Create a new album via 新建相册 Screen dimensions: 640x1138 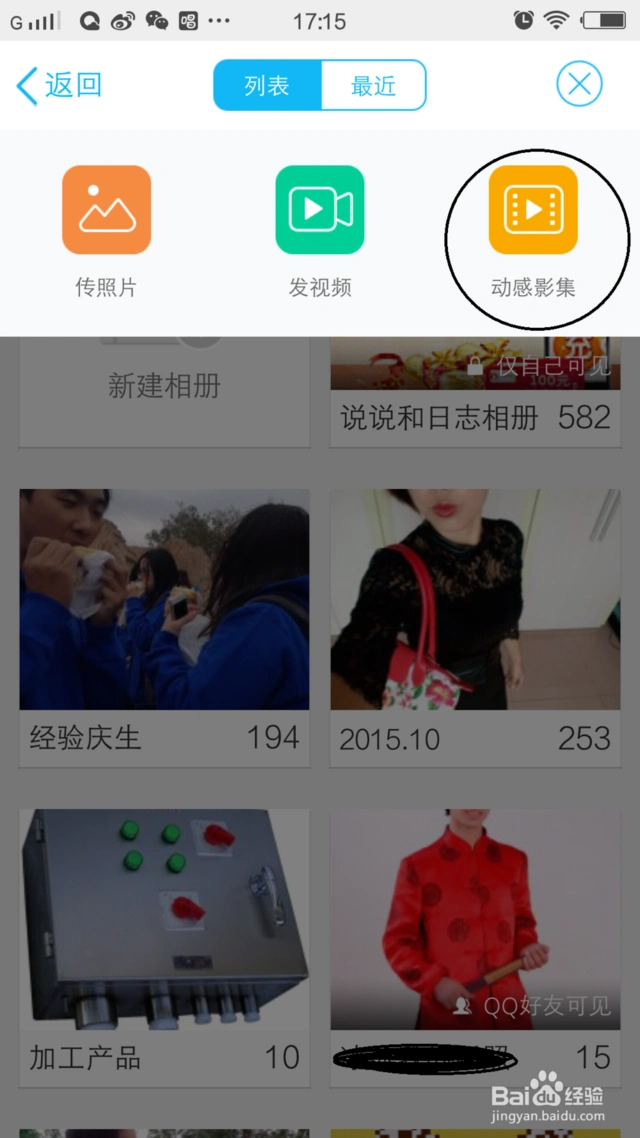coord(164,386)
